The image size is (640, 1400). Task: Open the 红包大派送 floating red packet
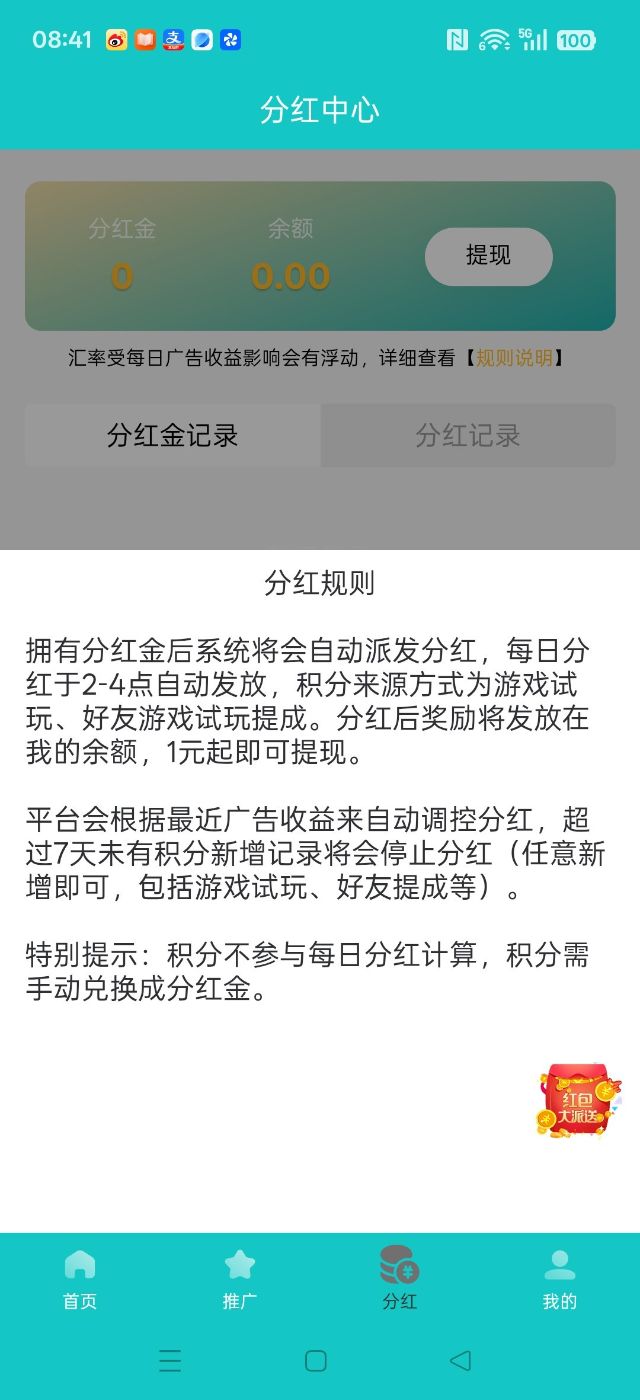pos(578,1100)
